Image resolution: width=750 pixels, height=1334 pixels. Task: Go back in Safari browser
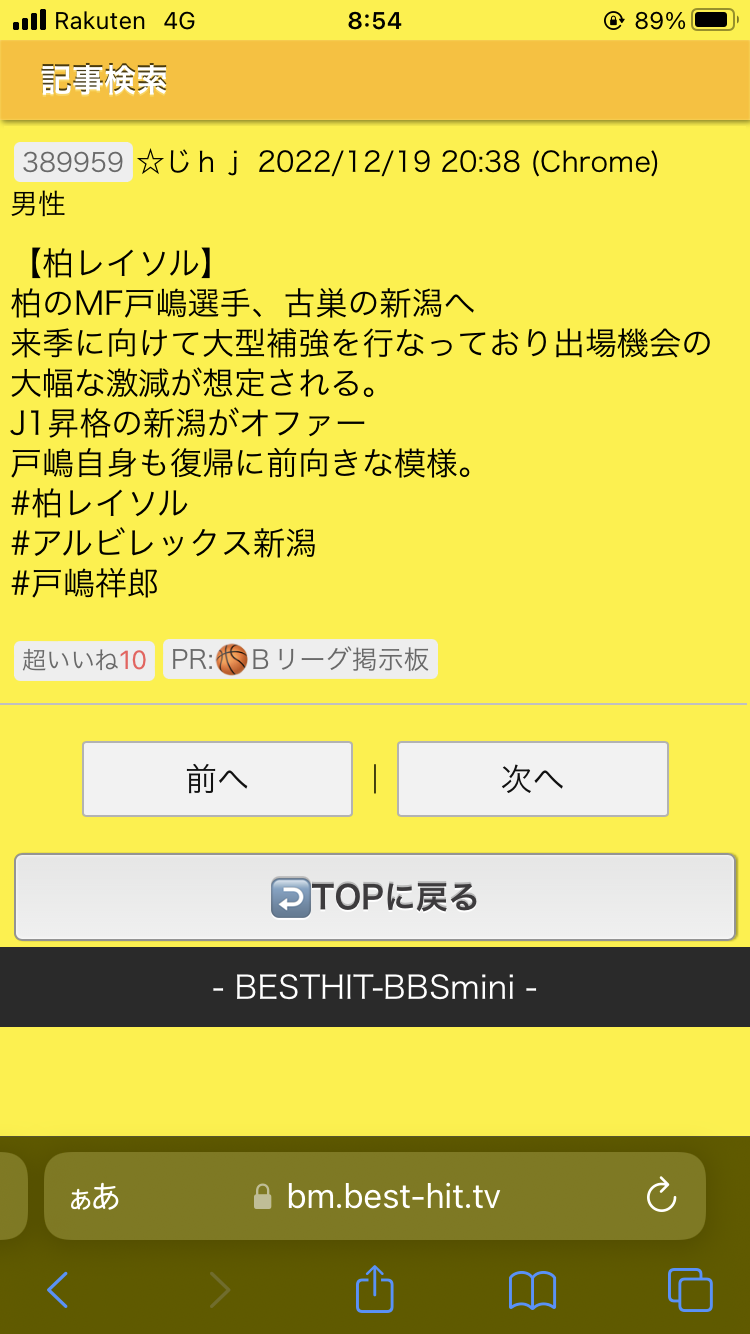58,1290
